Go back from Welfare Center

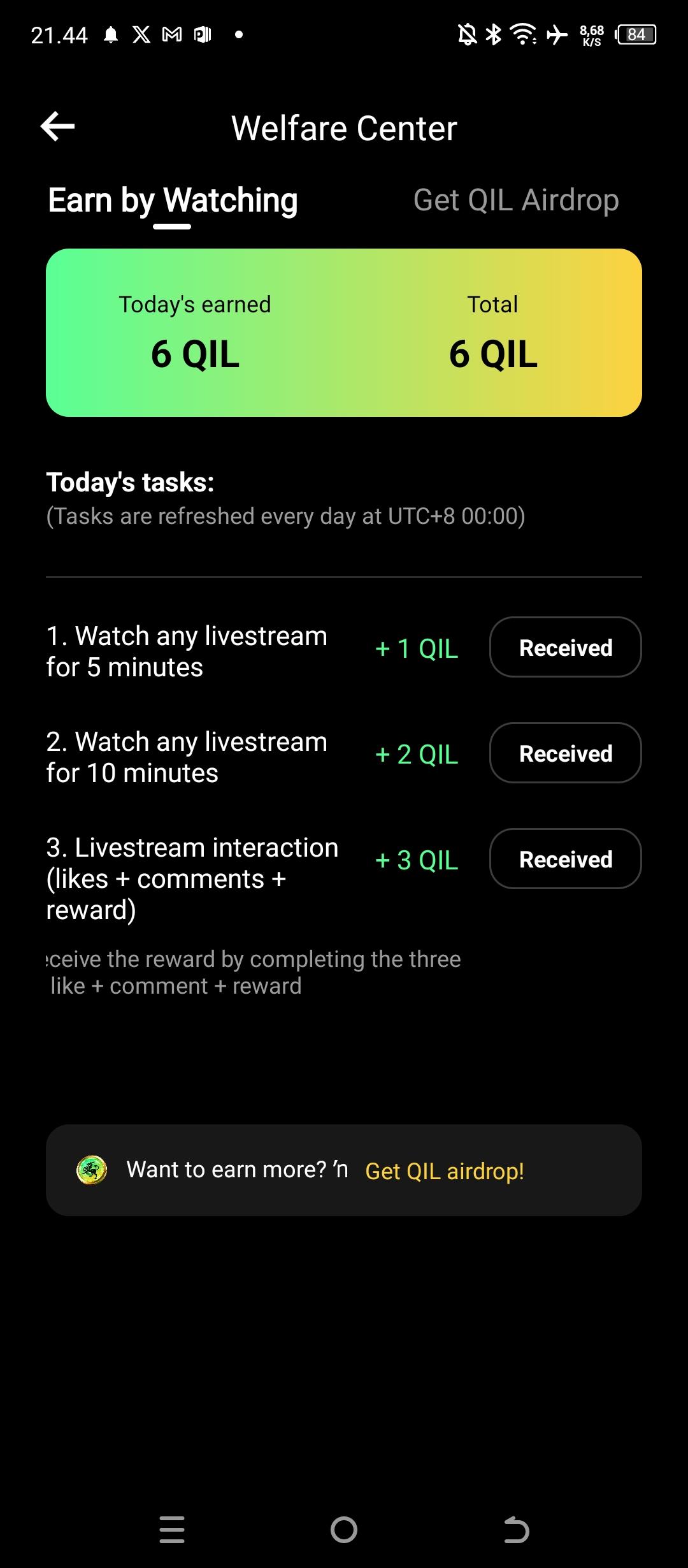(58, 127)
